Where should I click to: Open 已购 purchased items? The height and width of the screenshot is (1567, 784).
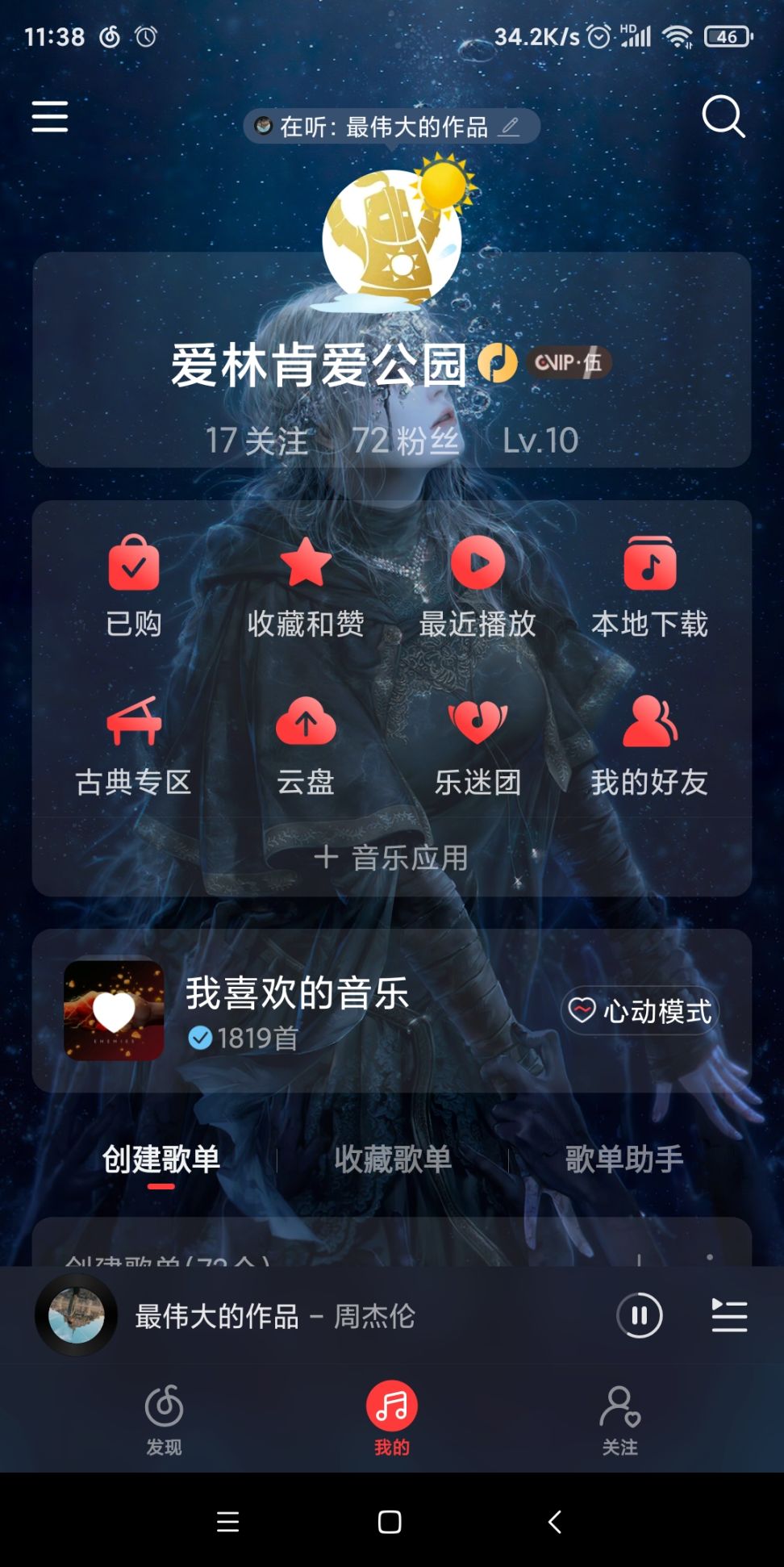point(134,586)
